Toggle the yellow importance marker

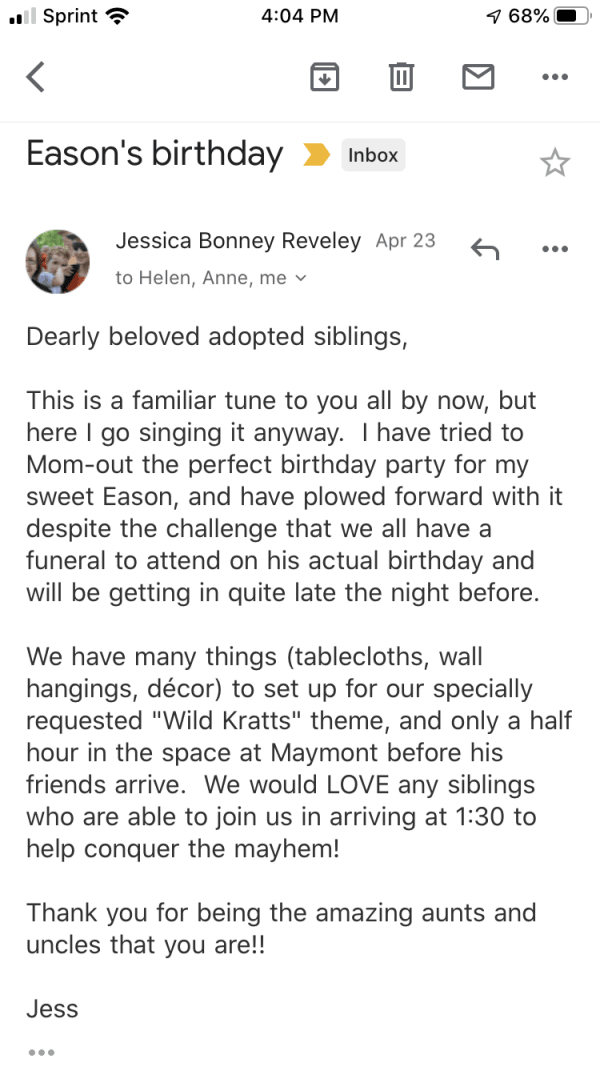click(316, 155)
